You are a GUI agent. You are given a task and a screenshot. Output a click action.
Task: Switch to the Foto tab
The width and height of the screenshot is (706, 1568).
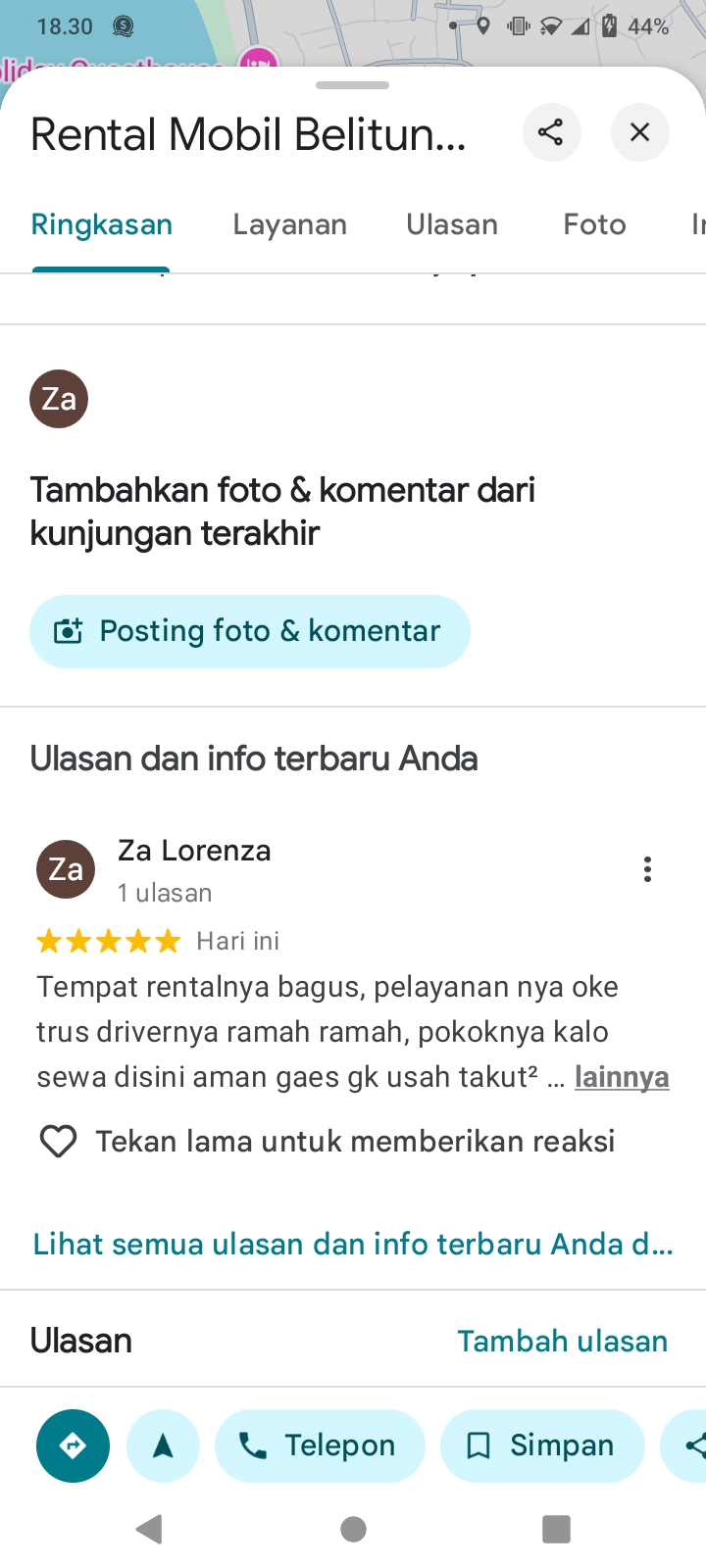click(x=594, y=224)
